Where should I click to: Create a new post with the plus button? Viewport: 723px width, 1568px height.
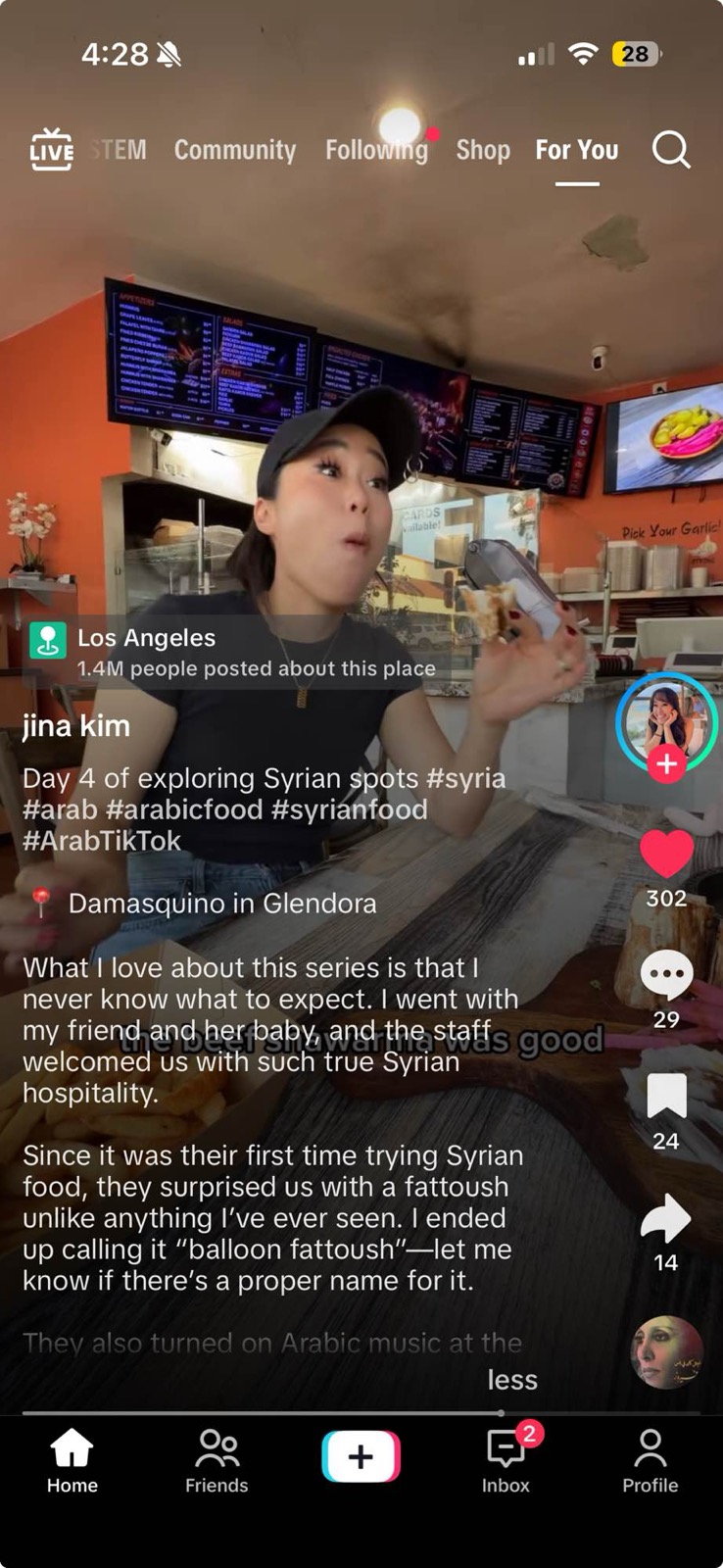[361, 1456]
